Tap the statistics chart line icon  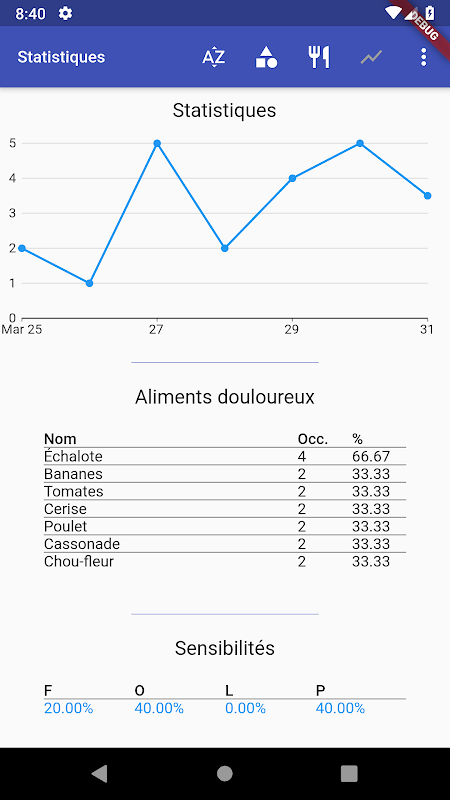tap(371, 57)
